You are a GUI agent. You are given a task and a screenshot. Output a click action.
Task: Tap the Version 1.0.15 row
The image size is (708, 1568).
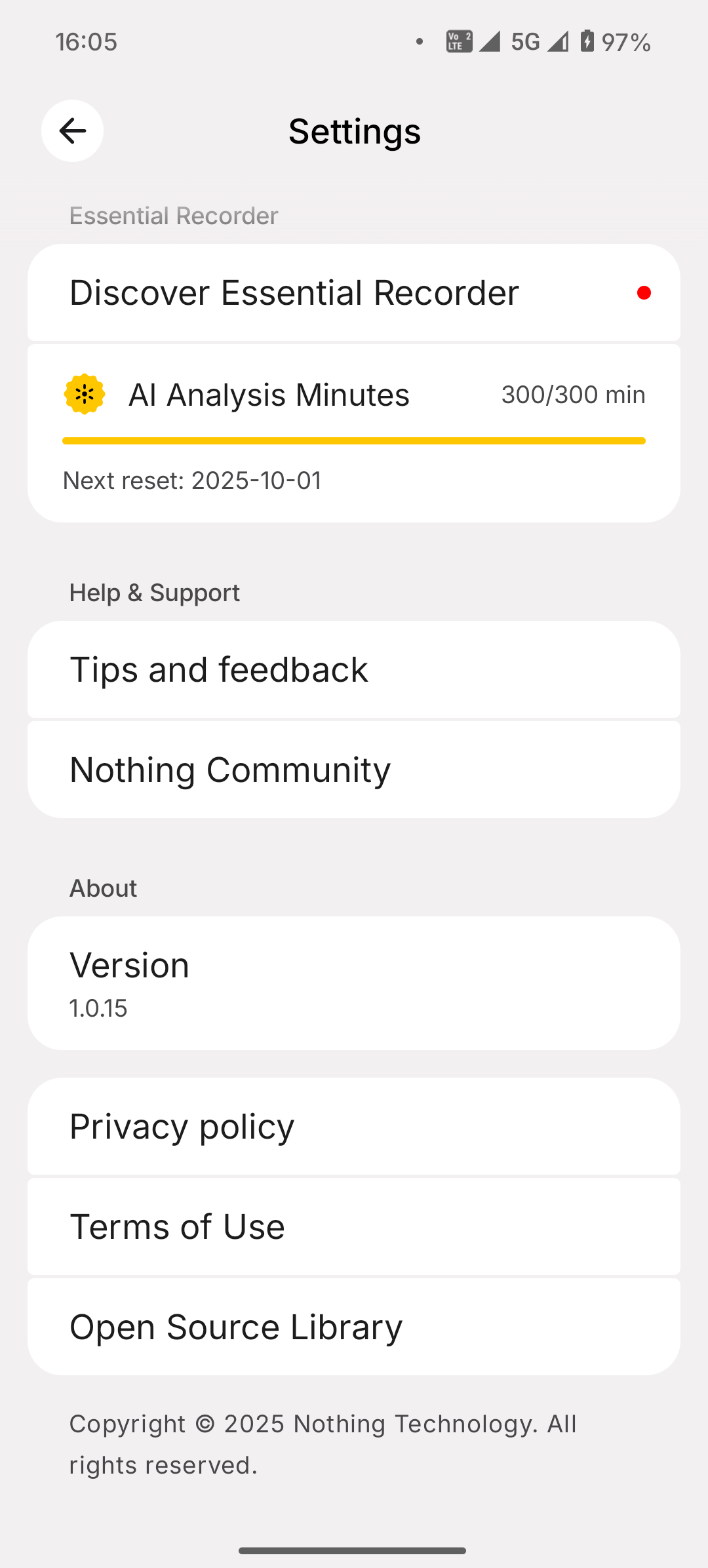tap(354, 983)
